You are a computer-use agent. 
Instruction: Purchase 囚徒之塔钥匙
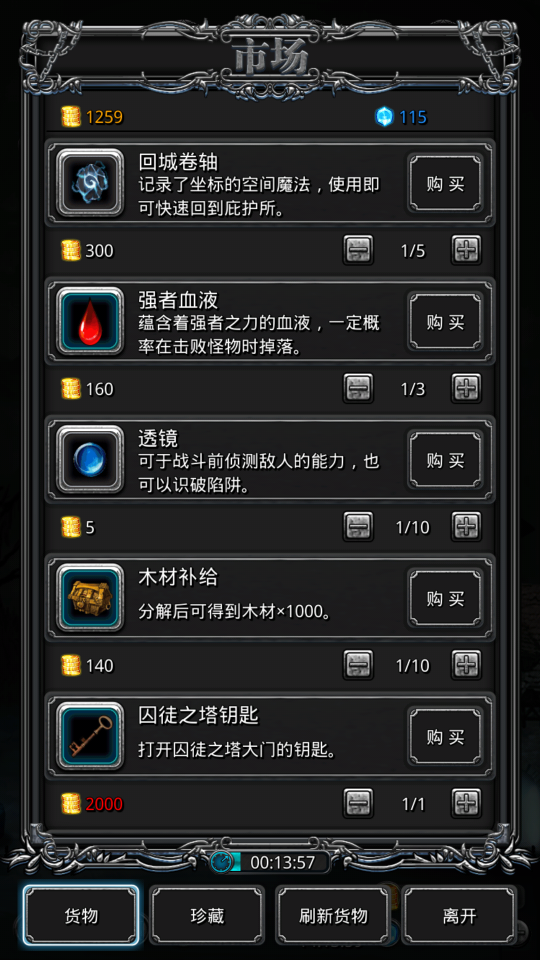445,737
